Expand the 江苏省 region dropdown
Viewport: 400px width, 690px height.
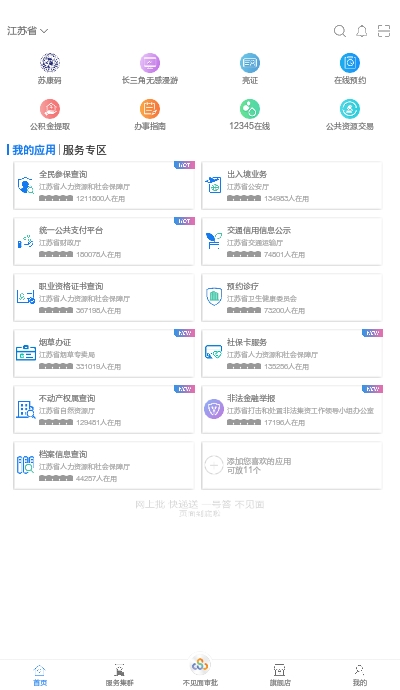tap(28, 31)
